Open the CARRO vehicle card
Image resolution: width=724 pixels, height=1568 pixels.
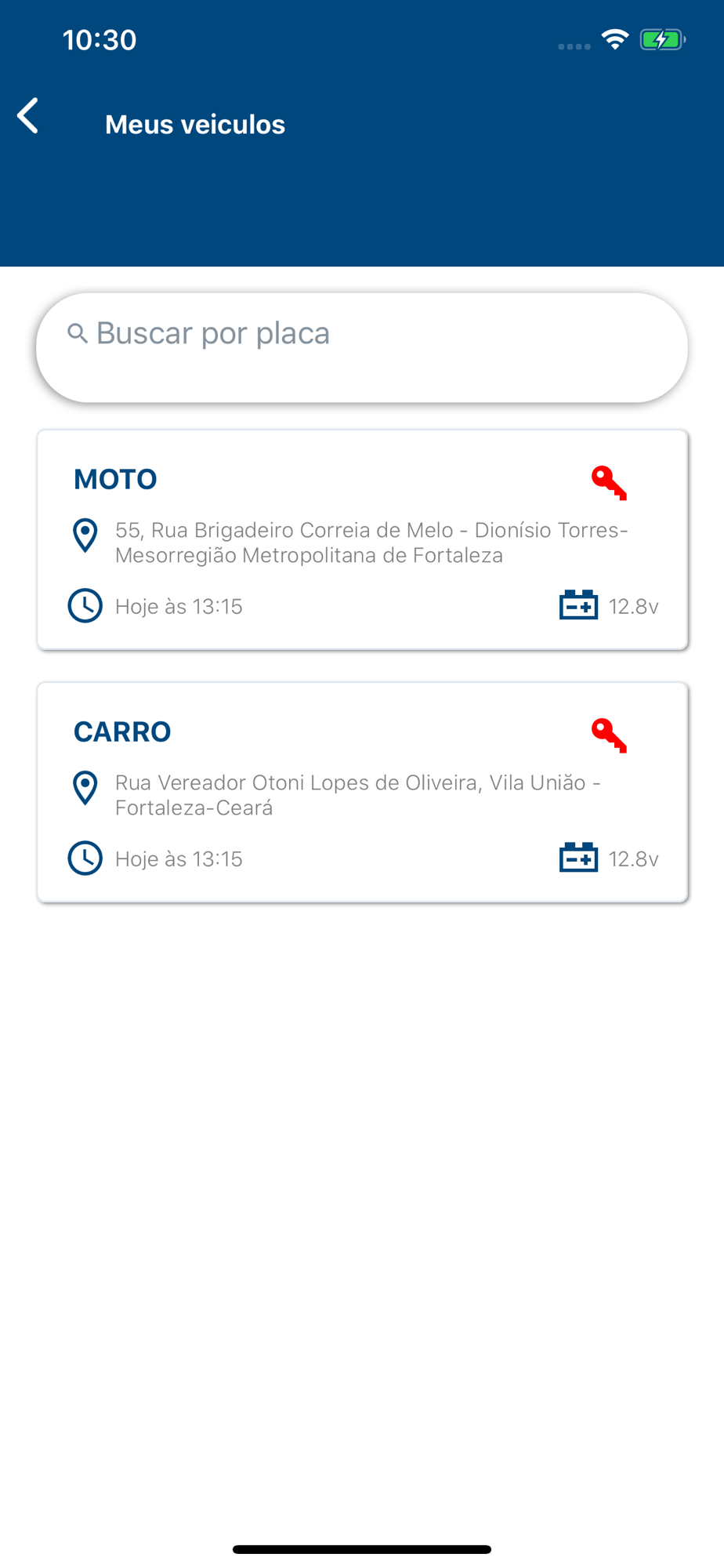[362, 792]
